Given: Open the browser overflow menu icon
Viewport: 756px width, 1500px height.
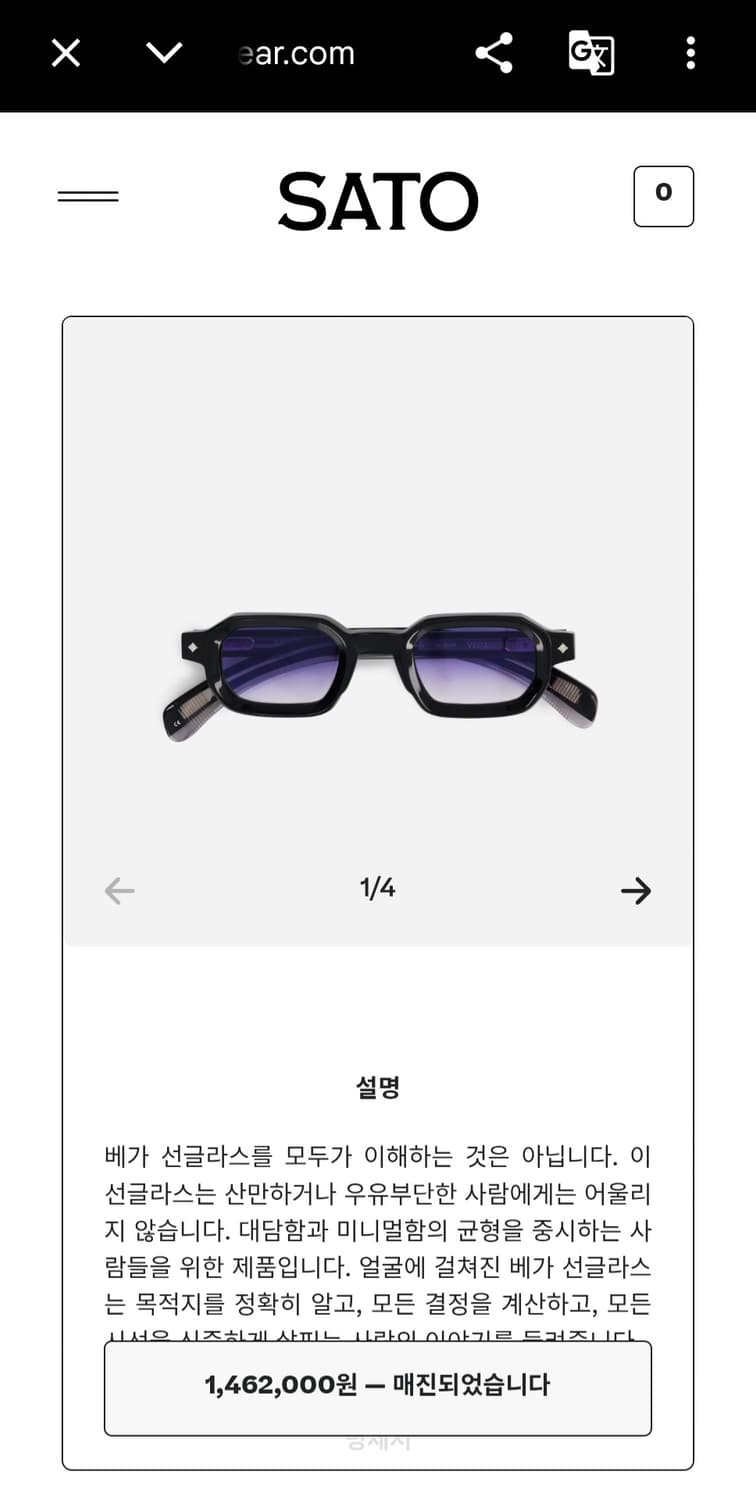Looking at the screenshot, I should tap(689, 53).
